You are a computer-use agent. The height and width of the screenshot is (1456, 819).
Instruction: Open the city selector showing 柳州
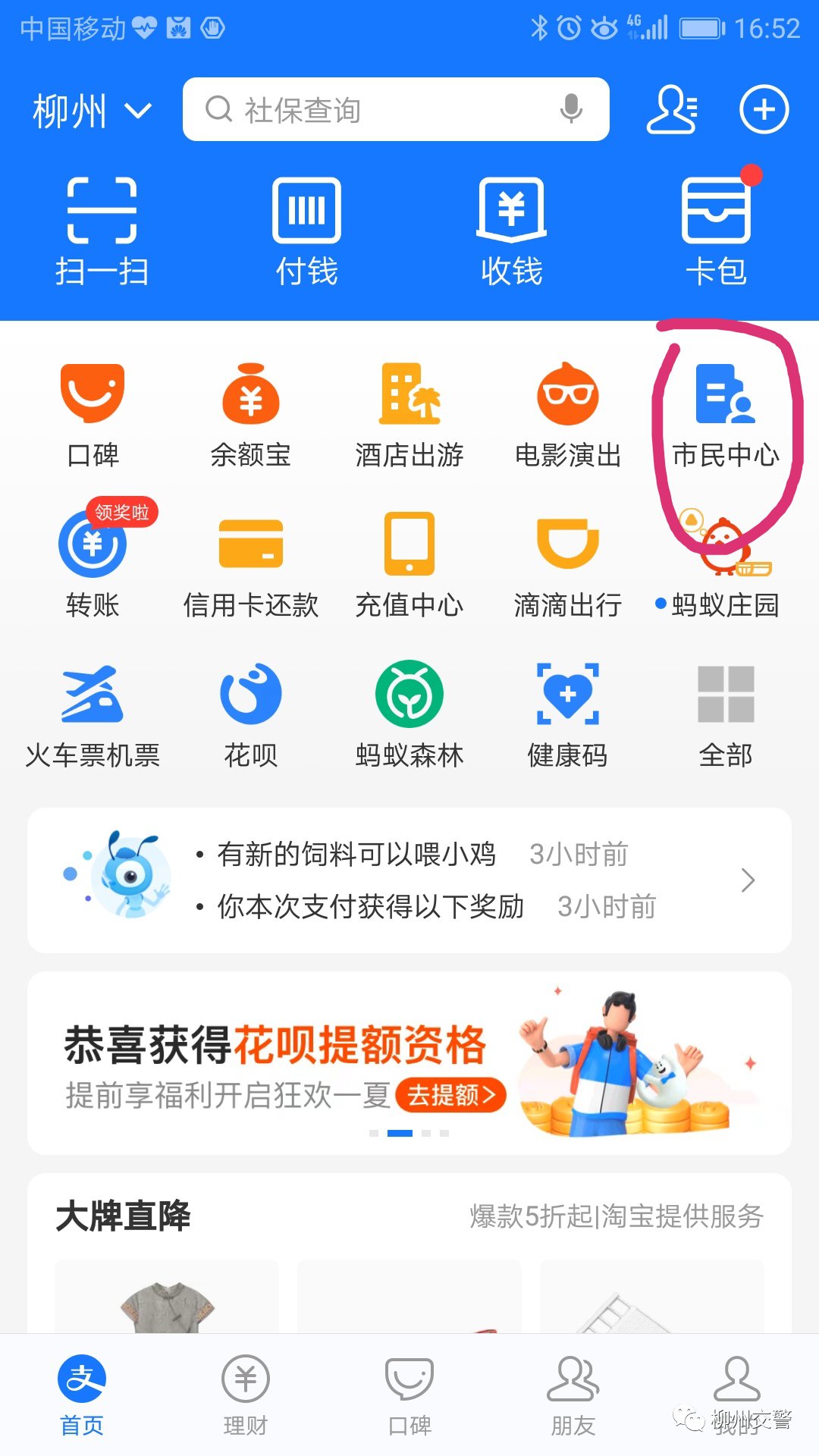[91, 111]
